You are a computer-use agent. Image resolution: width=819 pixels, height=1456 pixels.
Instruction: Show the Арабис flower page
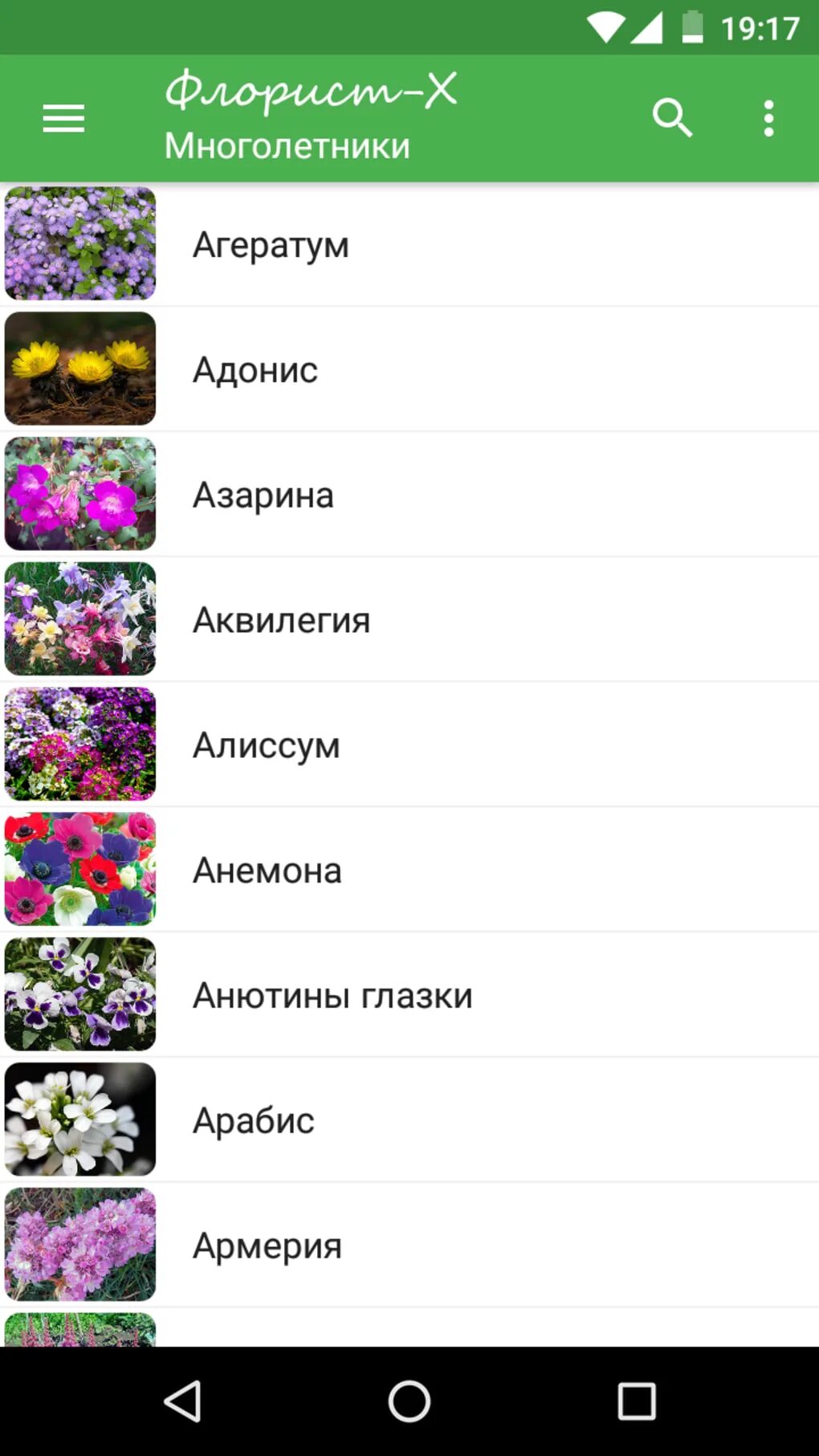(x=409, y=1120)
